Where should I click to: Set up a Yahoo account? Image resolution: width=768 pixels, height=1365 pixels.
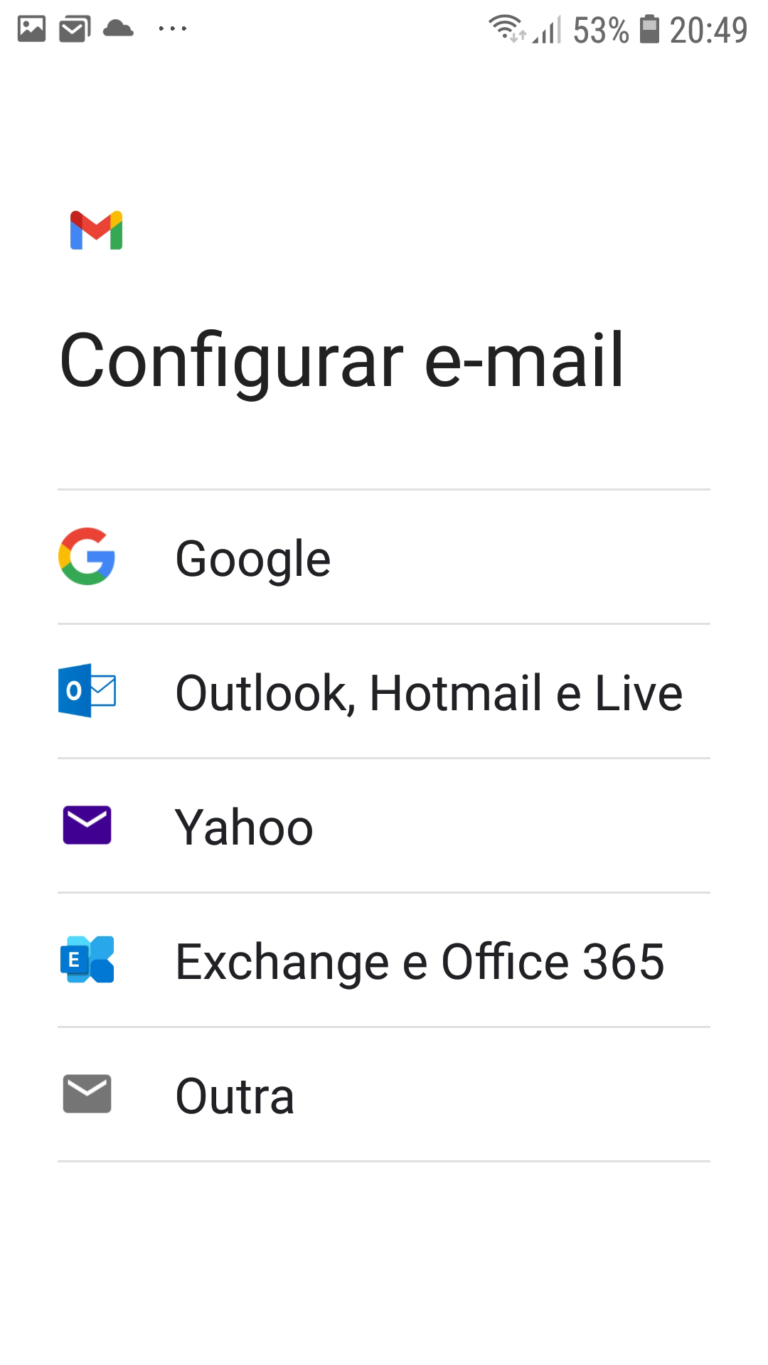click(384, 825)
